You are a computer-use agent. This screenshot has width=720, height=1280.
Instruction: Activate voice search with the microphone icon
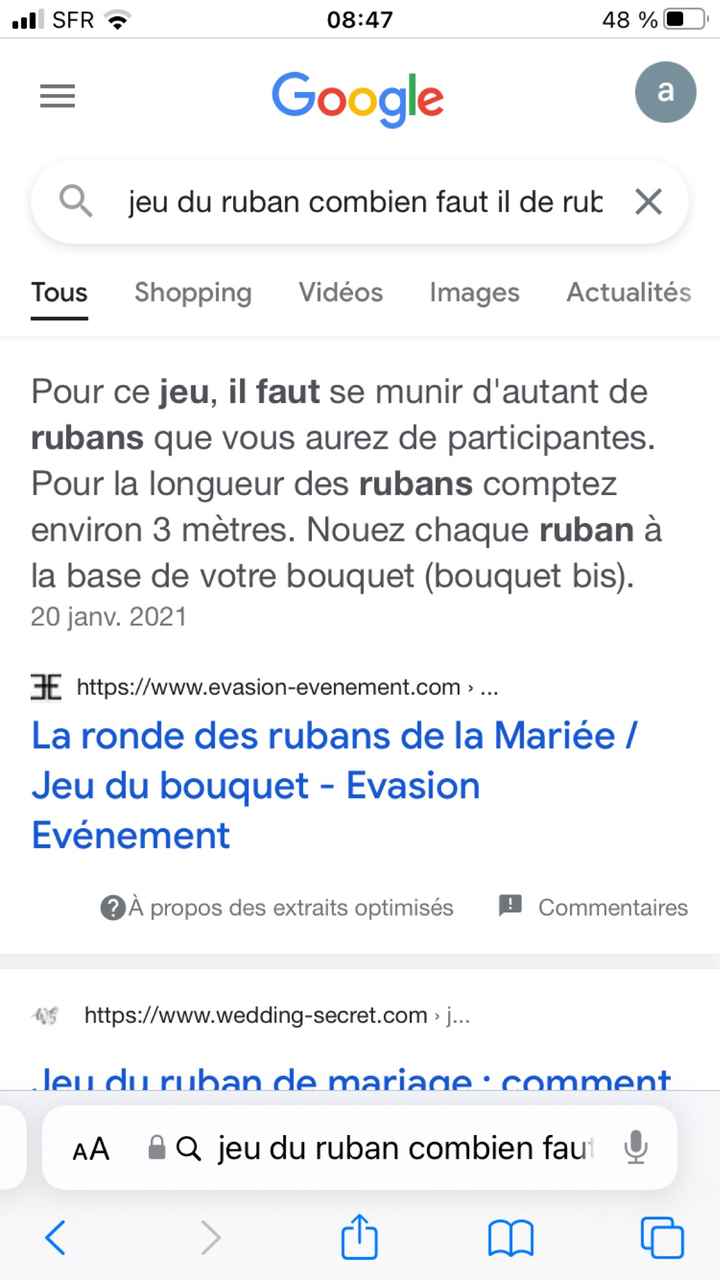coord(637,1148)
